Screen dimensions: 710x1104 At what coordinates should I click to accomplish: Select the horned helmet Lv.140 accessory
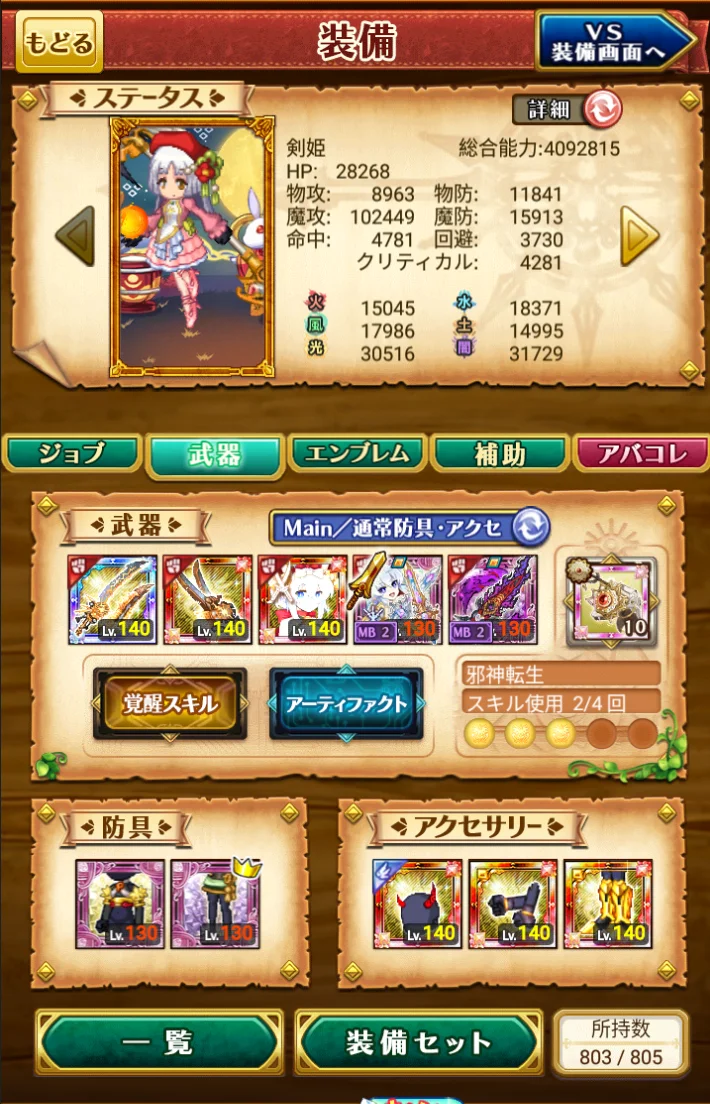(417, 903)
